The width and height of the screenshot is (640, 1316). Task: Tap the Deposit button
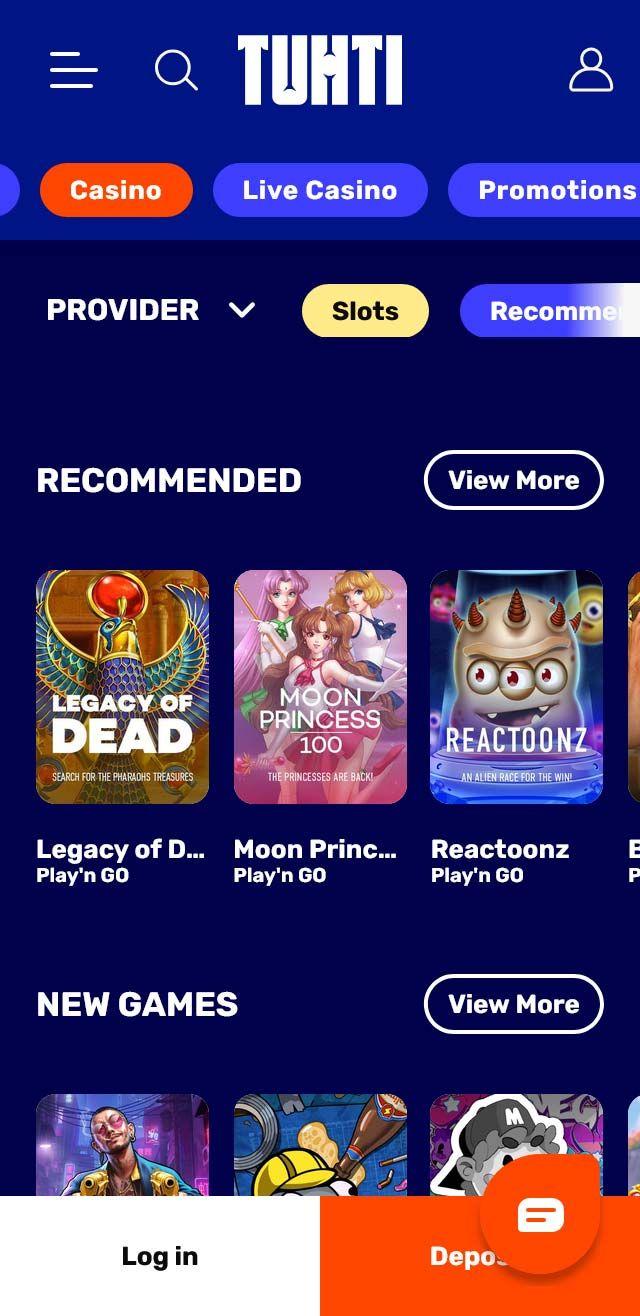click(x=480, y=1256)
